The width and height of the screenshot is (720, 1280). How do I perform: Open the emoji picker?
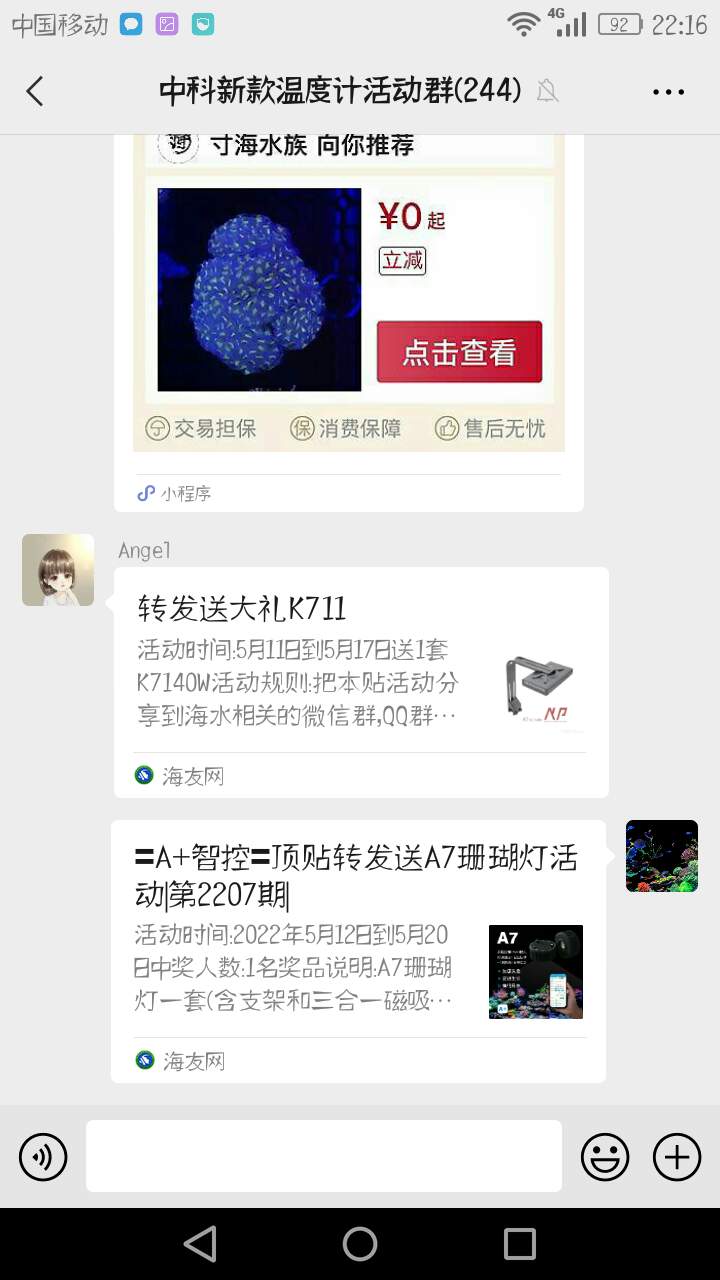click(605, 1157)
